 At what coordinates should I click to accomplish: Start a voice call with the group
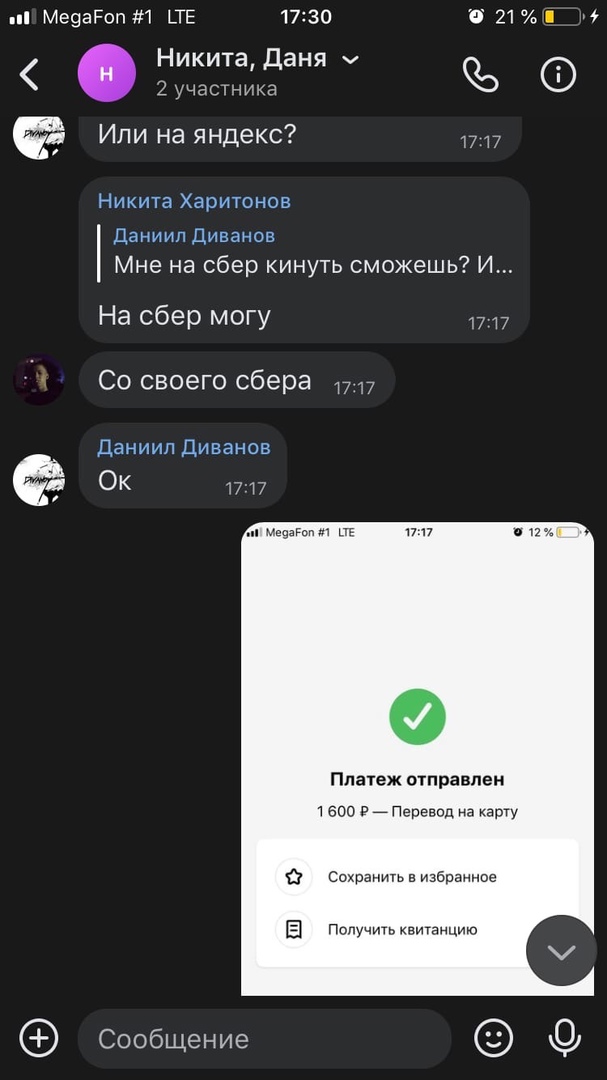pyautogui.click(x=480, y=74)
